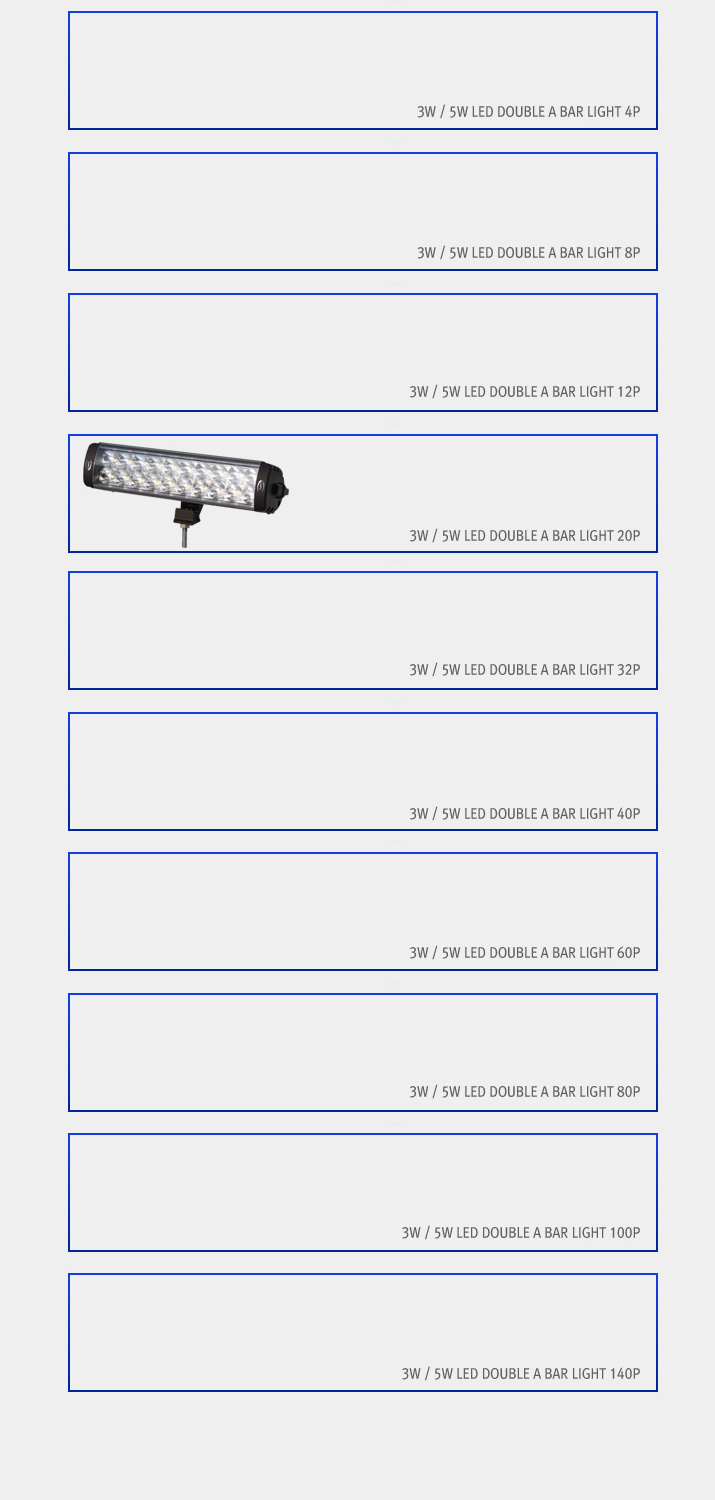
Task: Select the Double A Bar Light 8P card
Action: (363, 211)
